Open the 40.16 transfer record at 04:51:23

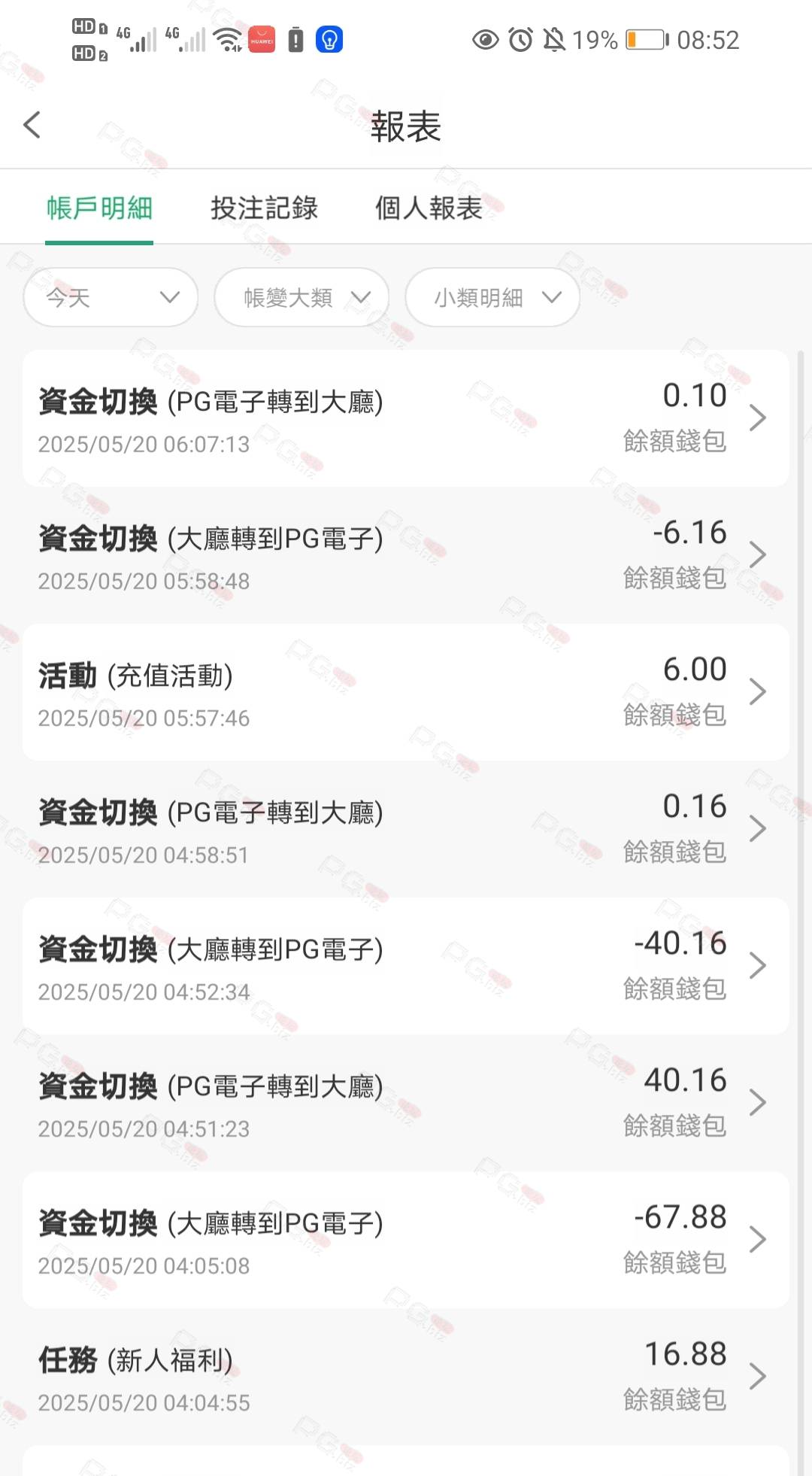click(x=406, y=1103)
